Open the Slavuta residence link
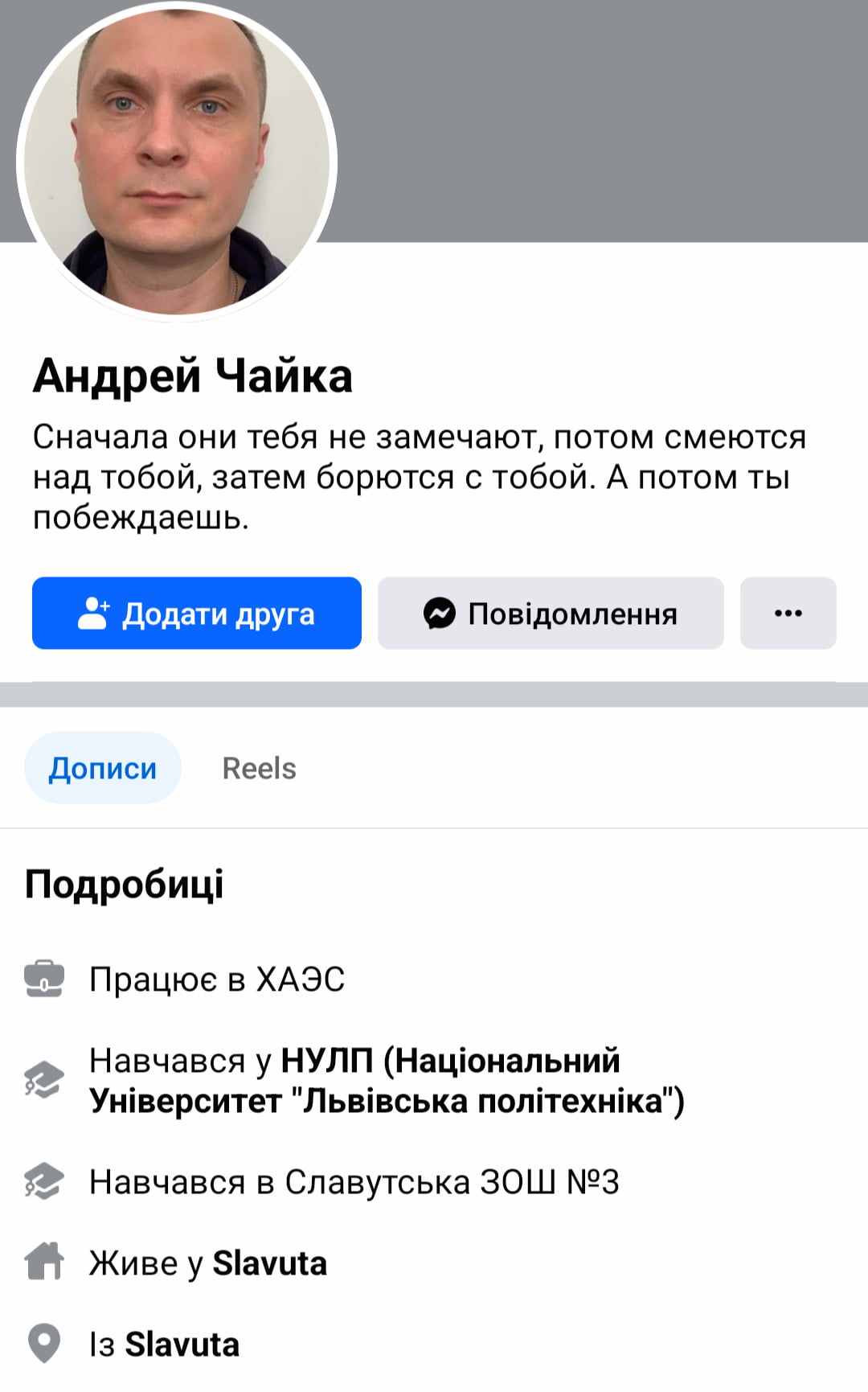Screen dimensions: 868x1392 [x=268, y=1261]
